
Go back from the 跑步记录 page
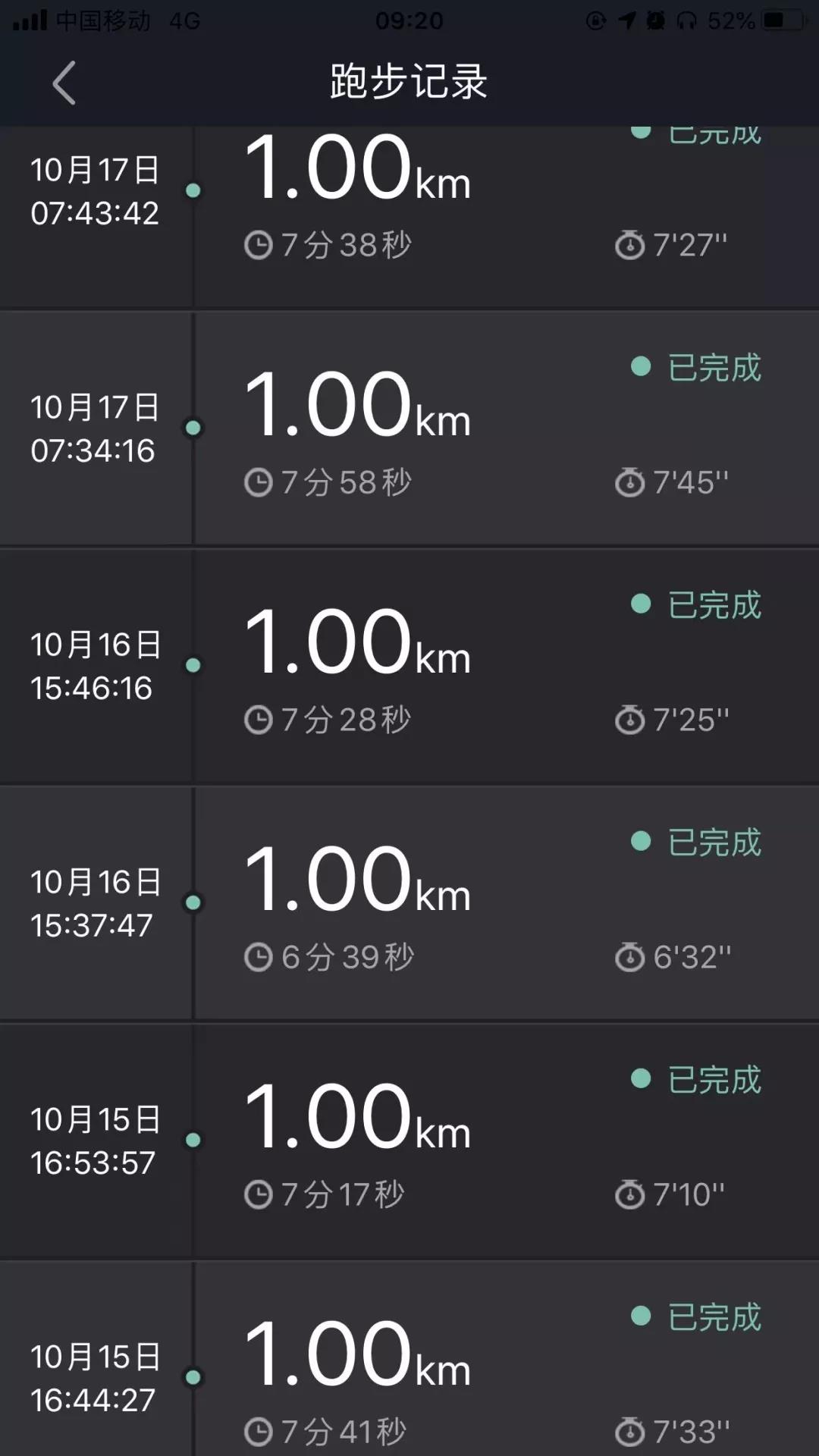pos(64,82)
